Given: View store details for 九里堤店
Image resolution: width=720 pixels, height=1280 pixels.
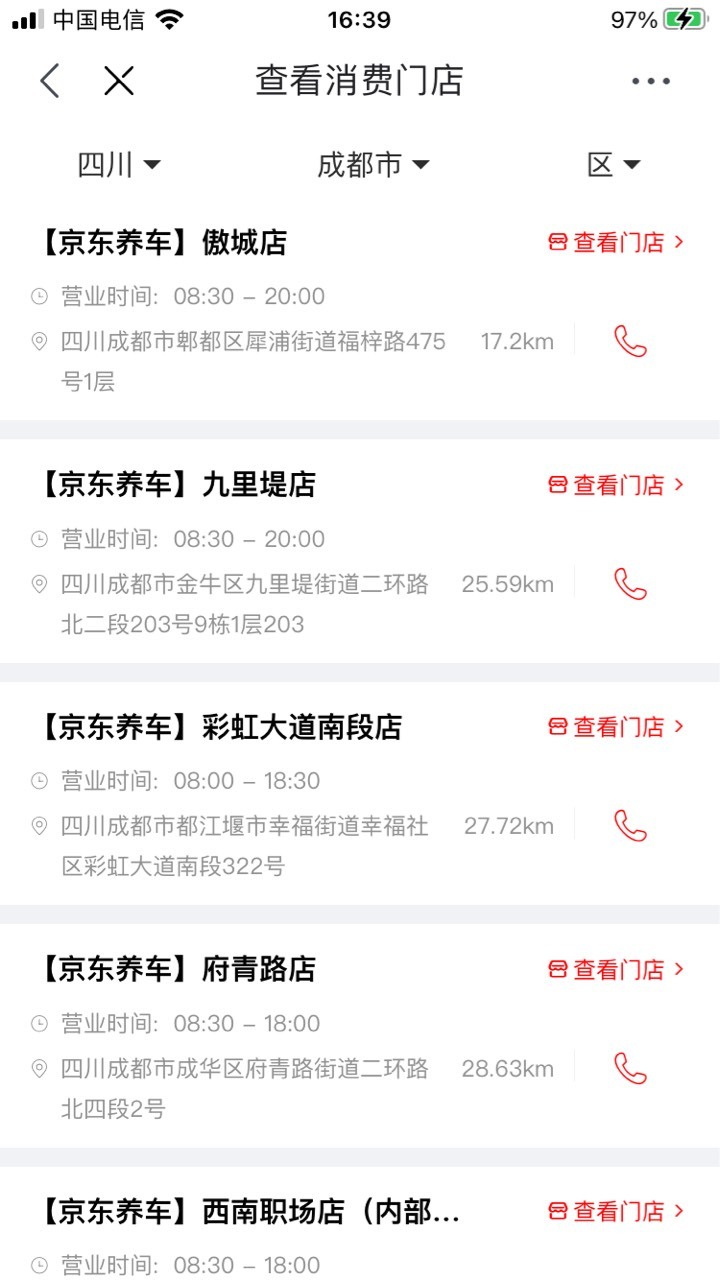Looking at the screenshot, I should pos(616,485).
